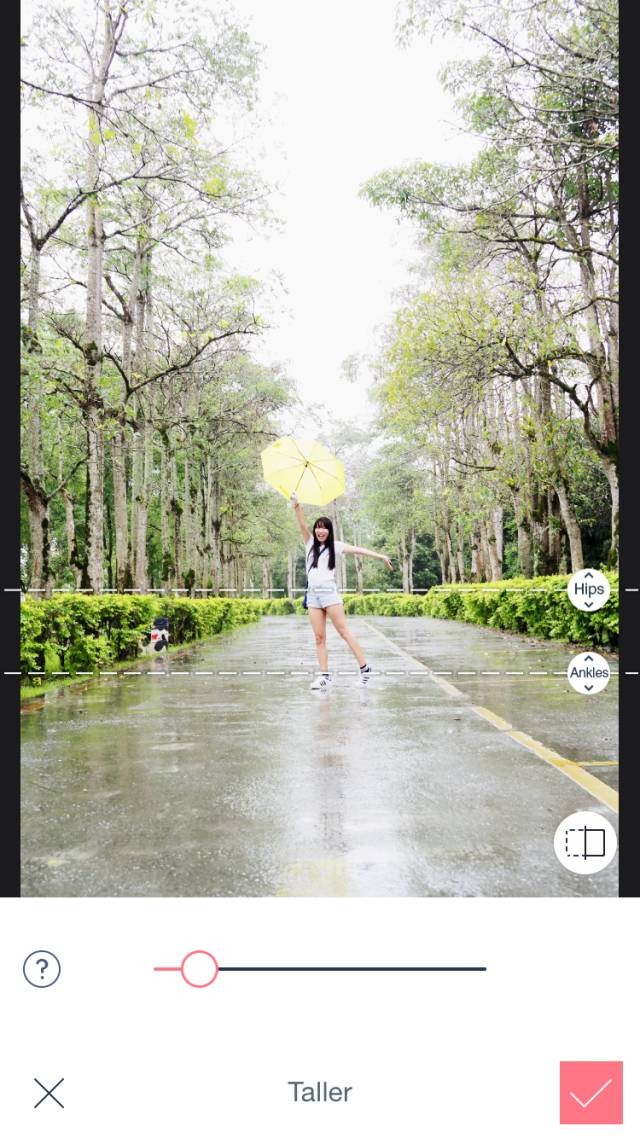The height and width of the screenshot is (1138, 640).
Task: Confirm the Taller edit with checkmark
Action: [591, 1093]
